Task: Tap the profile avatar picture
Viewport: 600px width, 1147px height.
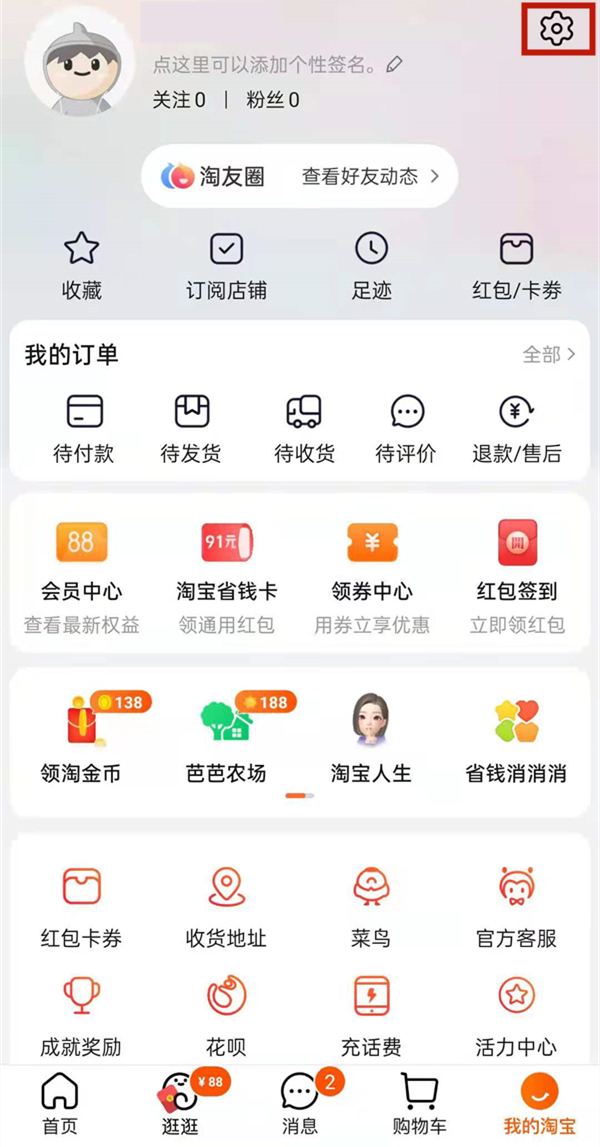Action: (79, 67)
